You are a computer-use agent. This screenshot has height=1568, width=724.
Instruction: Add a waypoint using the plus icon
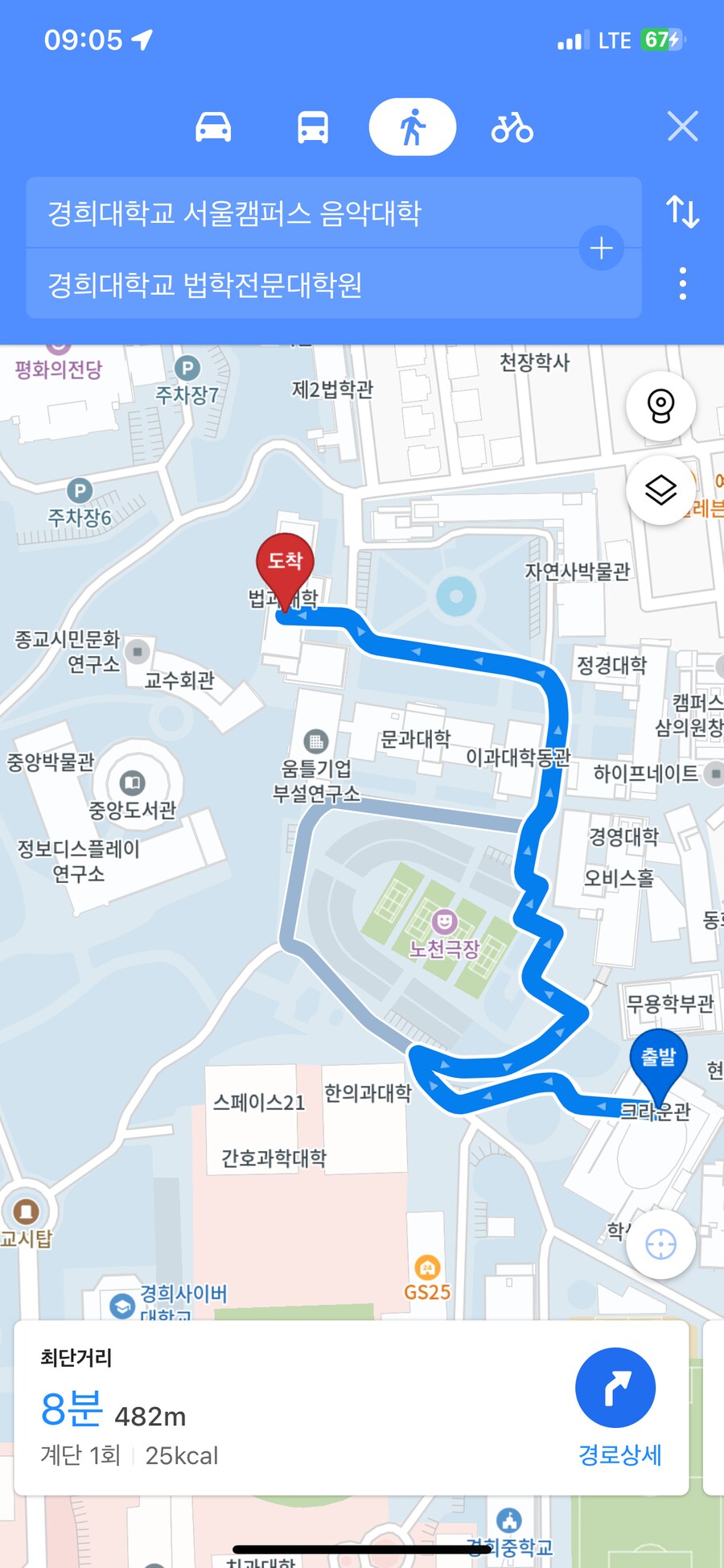tap(600, 248)
